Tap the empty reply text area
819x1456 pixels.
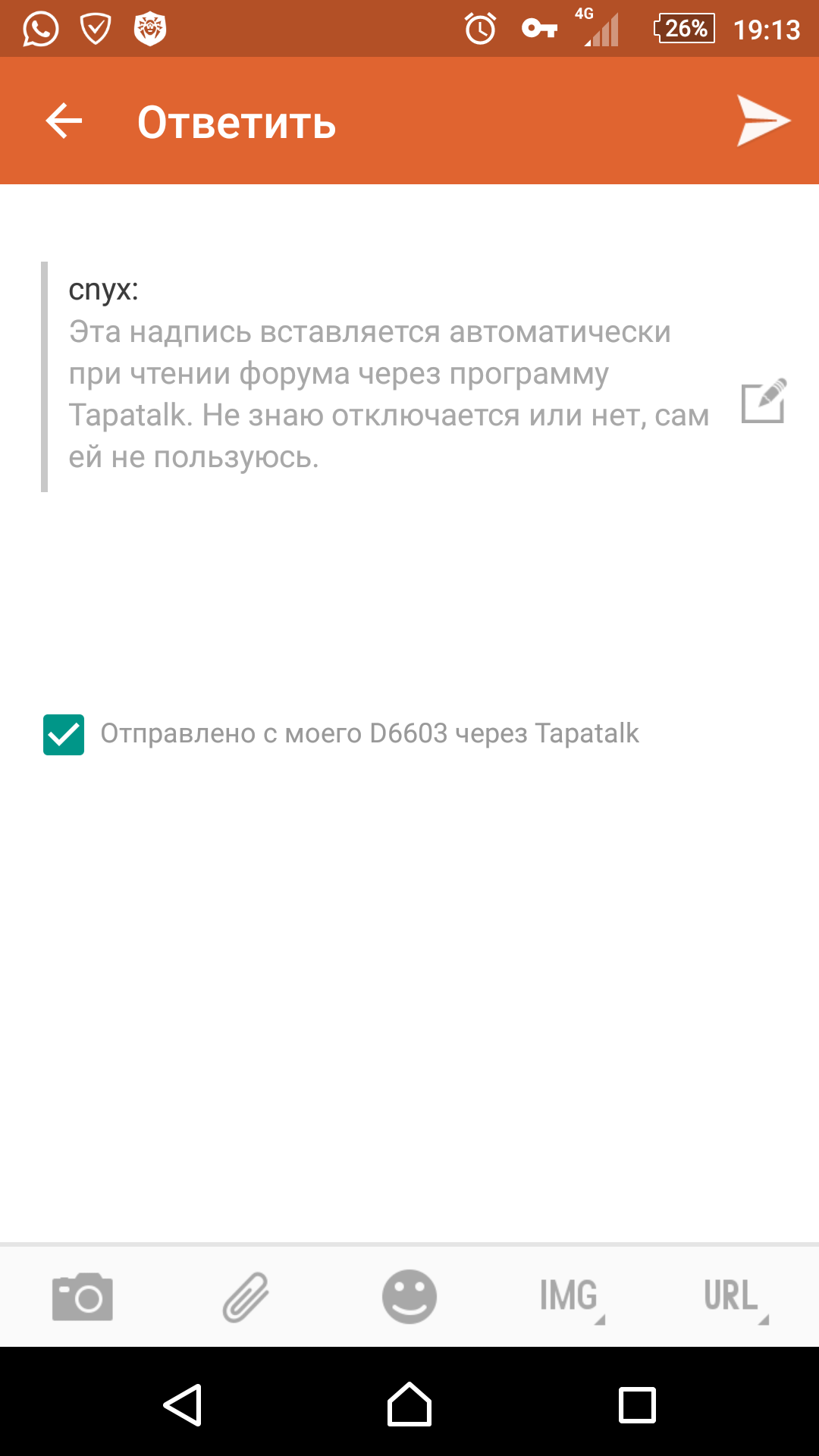(409, 599)
